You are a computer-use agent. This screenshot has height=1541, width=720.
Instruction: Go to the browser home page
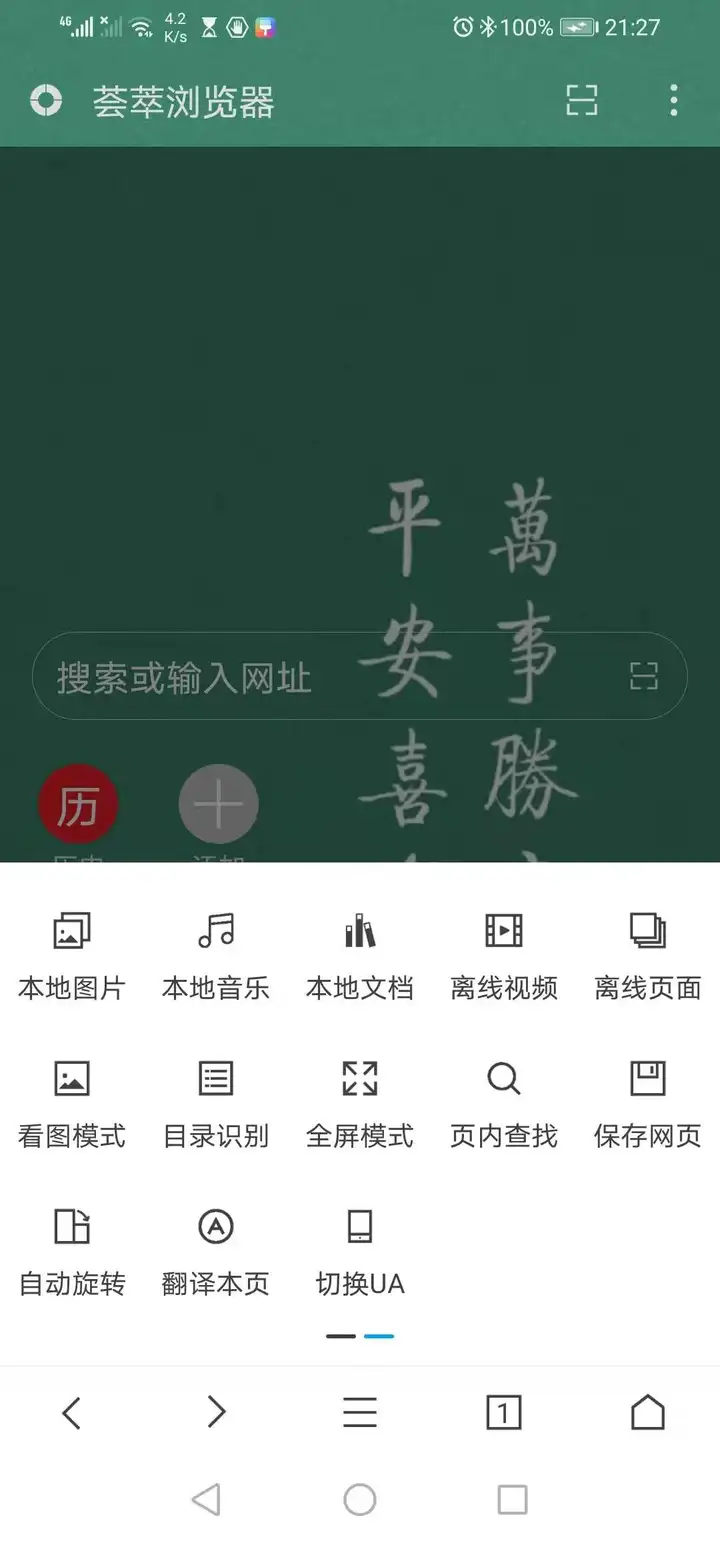648,1412
